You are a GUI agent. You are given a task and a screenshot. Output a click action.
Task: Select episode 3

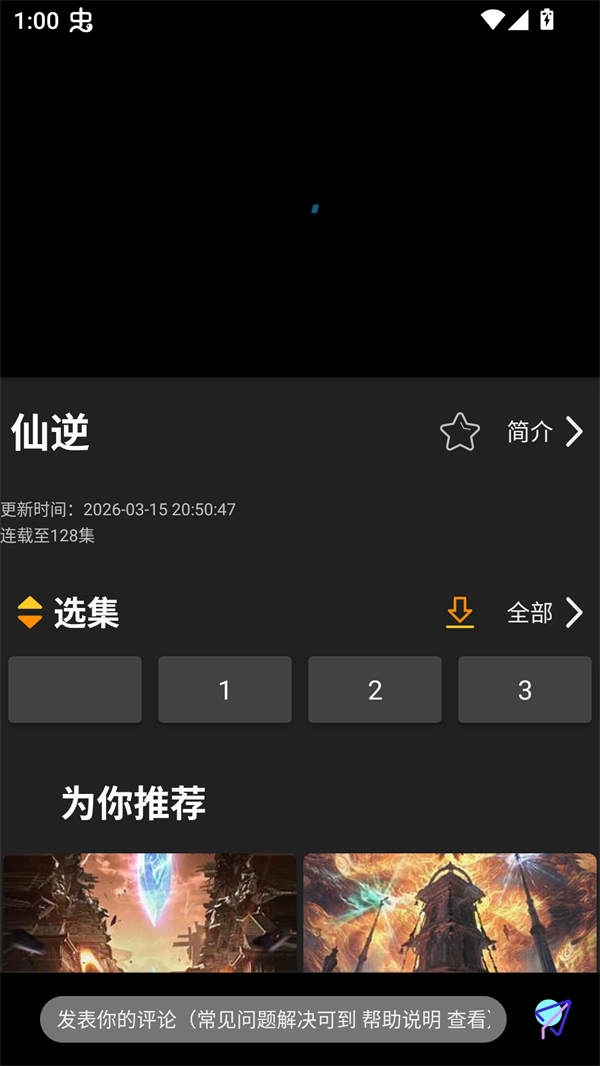[x=525, y=690]
